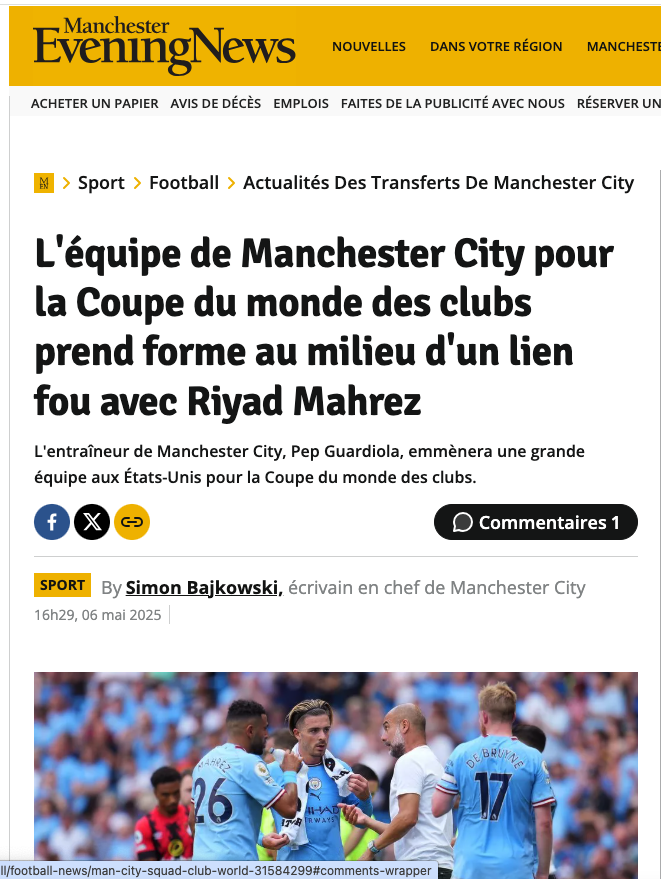661x879 pixels.
Task: Open the Acheter un papier link
Action: coord(95,103)
